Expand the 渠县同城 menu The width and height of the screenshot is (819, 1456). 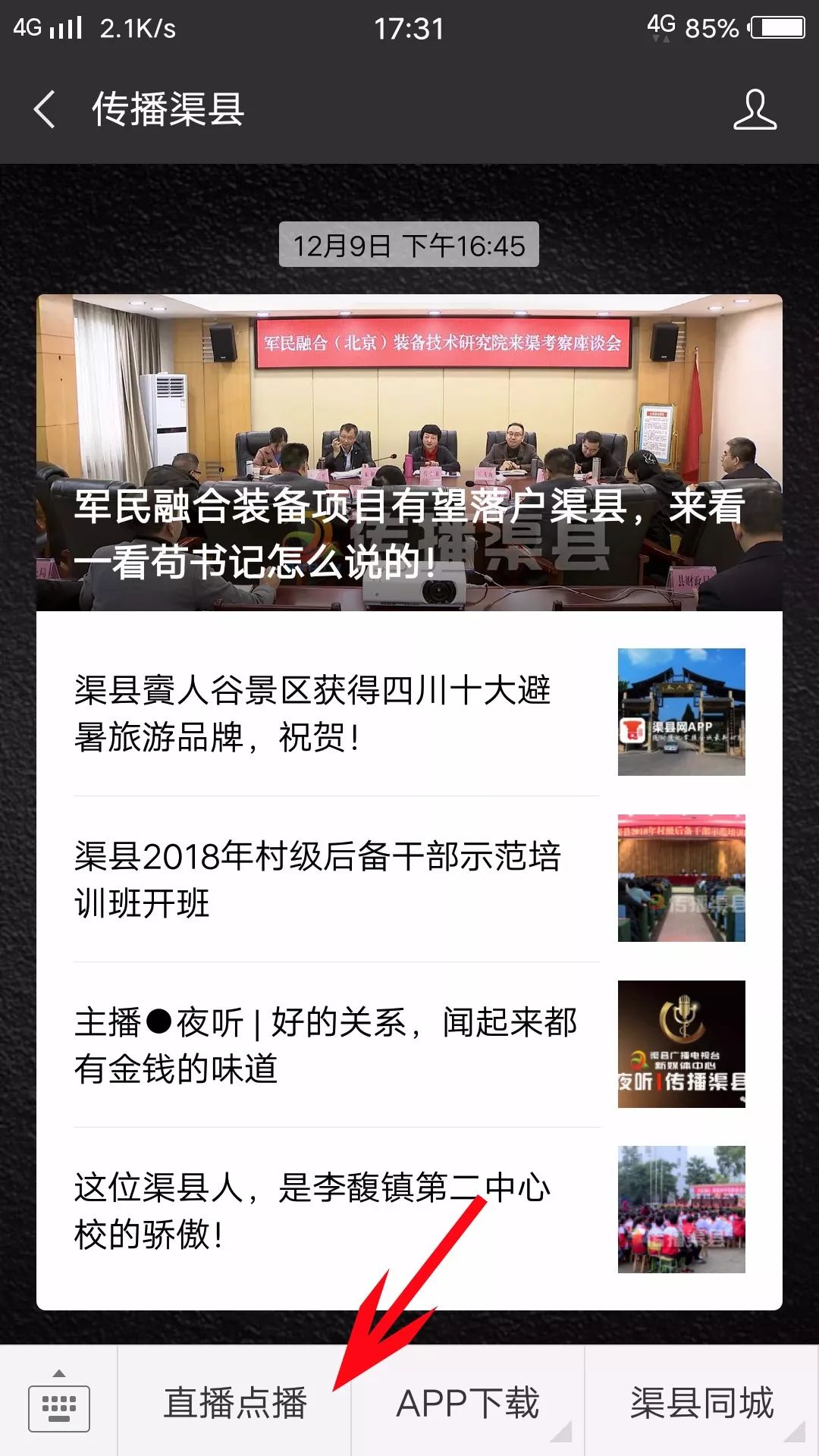701,1403
